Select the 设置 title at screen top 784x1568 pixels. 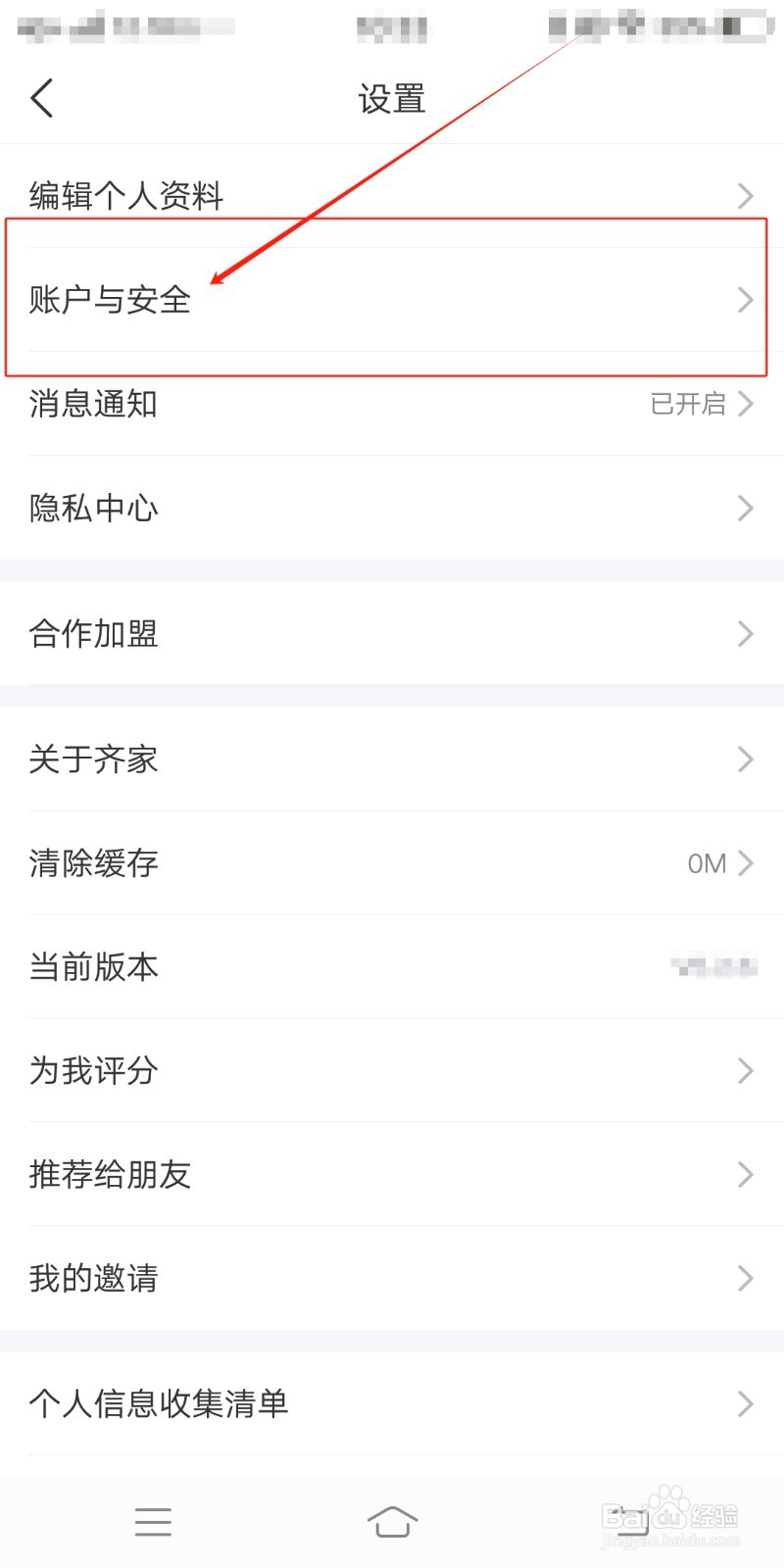click(391, 98)
